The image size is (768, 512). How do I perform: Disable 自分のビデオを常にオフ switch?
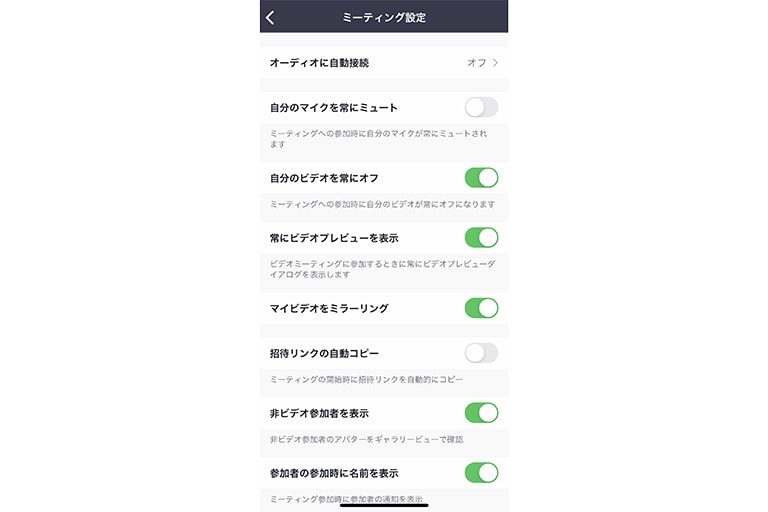481,178
